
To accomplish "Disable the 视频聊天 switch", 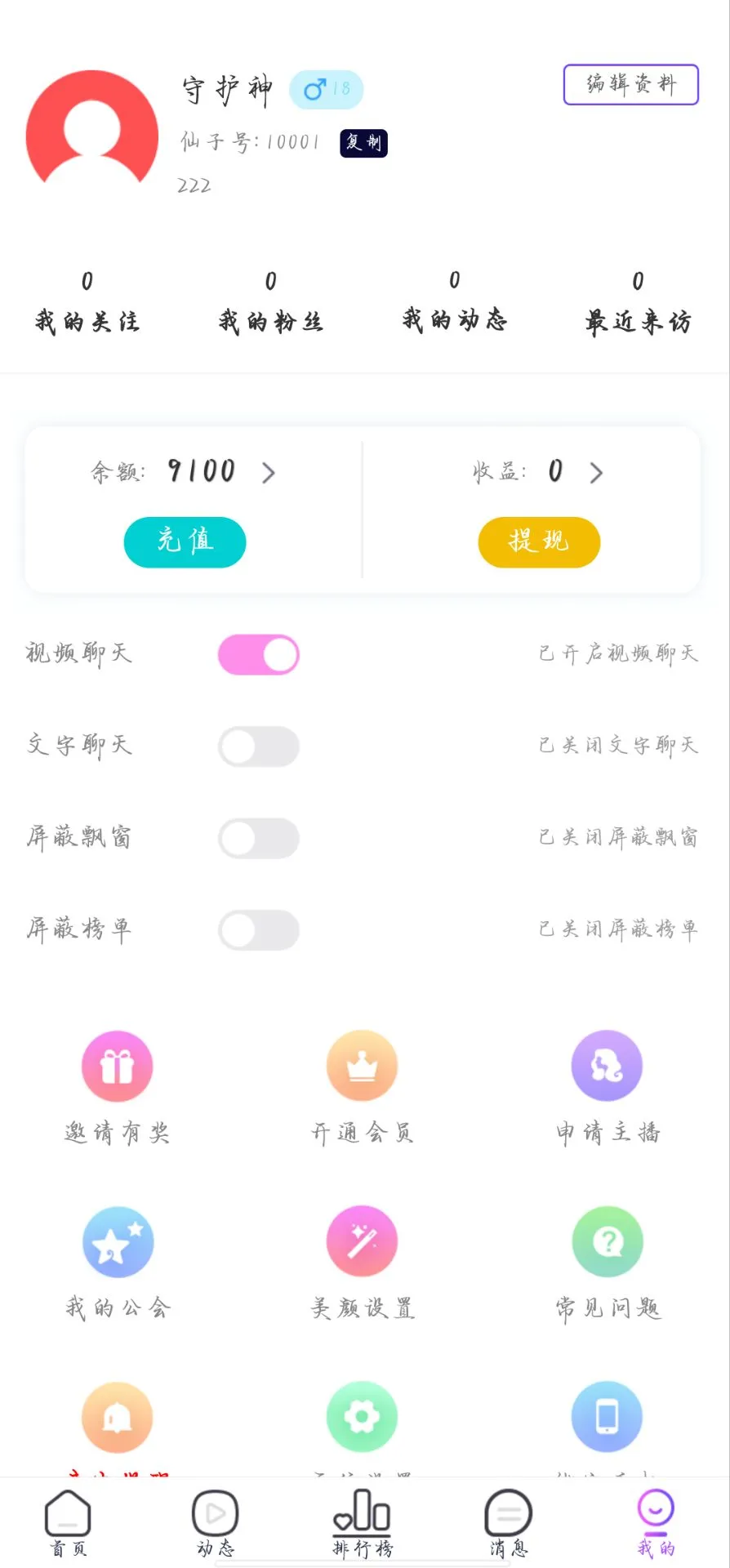I will [258, 655].
